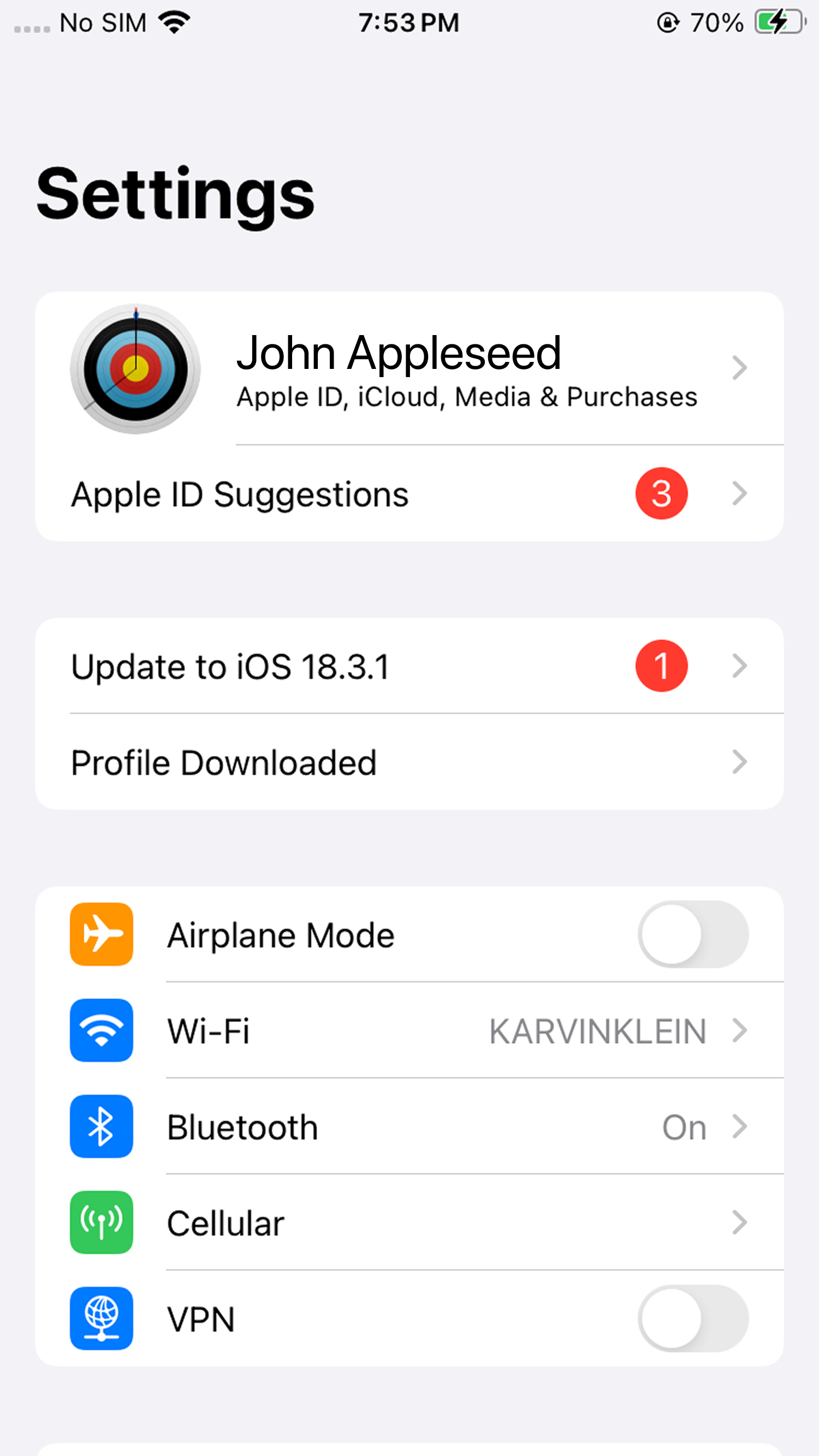Open Wi-Fi settings
This screenshot has width=819, height=1456.
pyautogui.click(x=408, y=1030)
